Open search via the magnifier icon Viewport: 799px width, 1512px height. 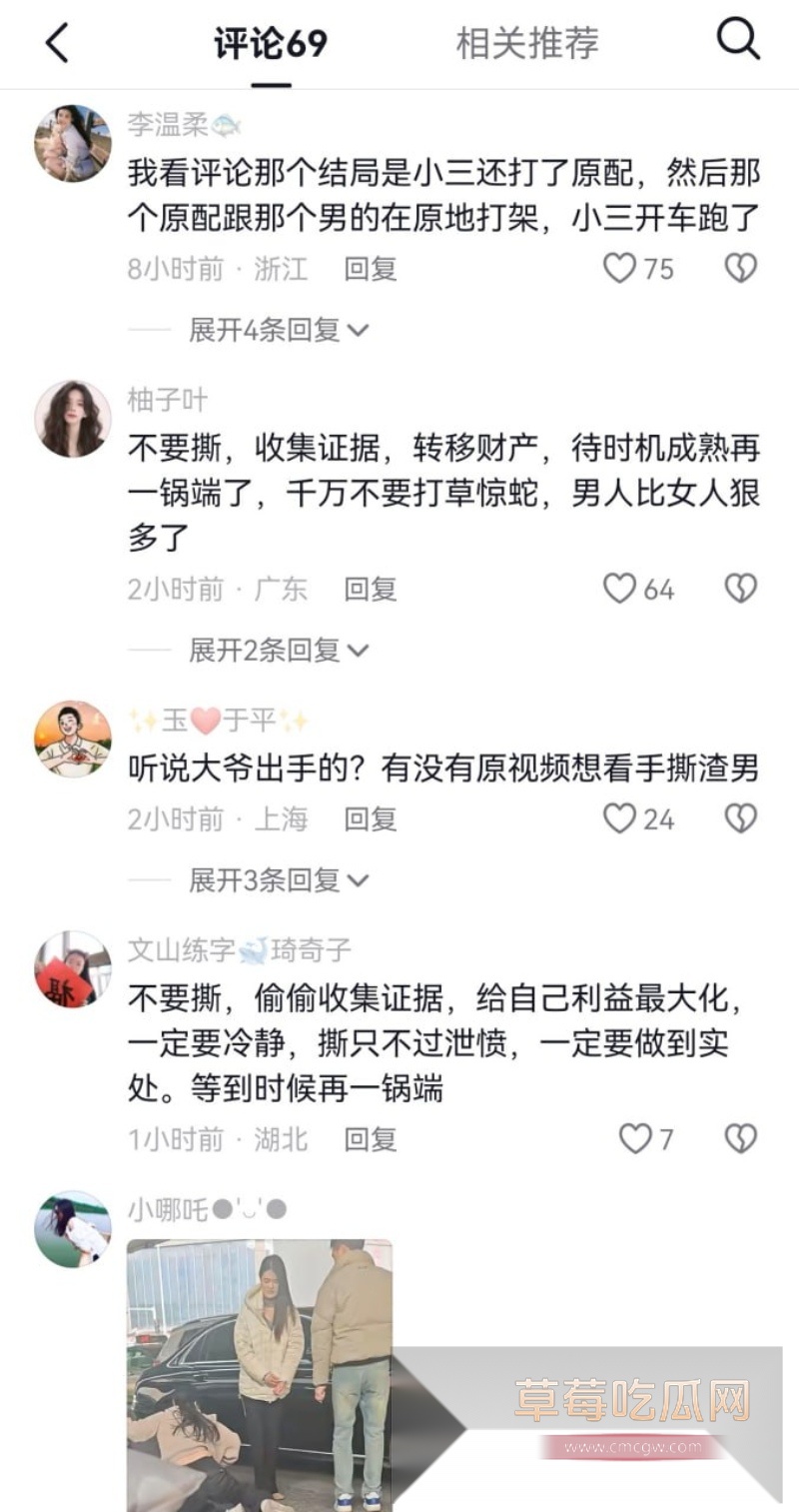[x=739, y=40]
